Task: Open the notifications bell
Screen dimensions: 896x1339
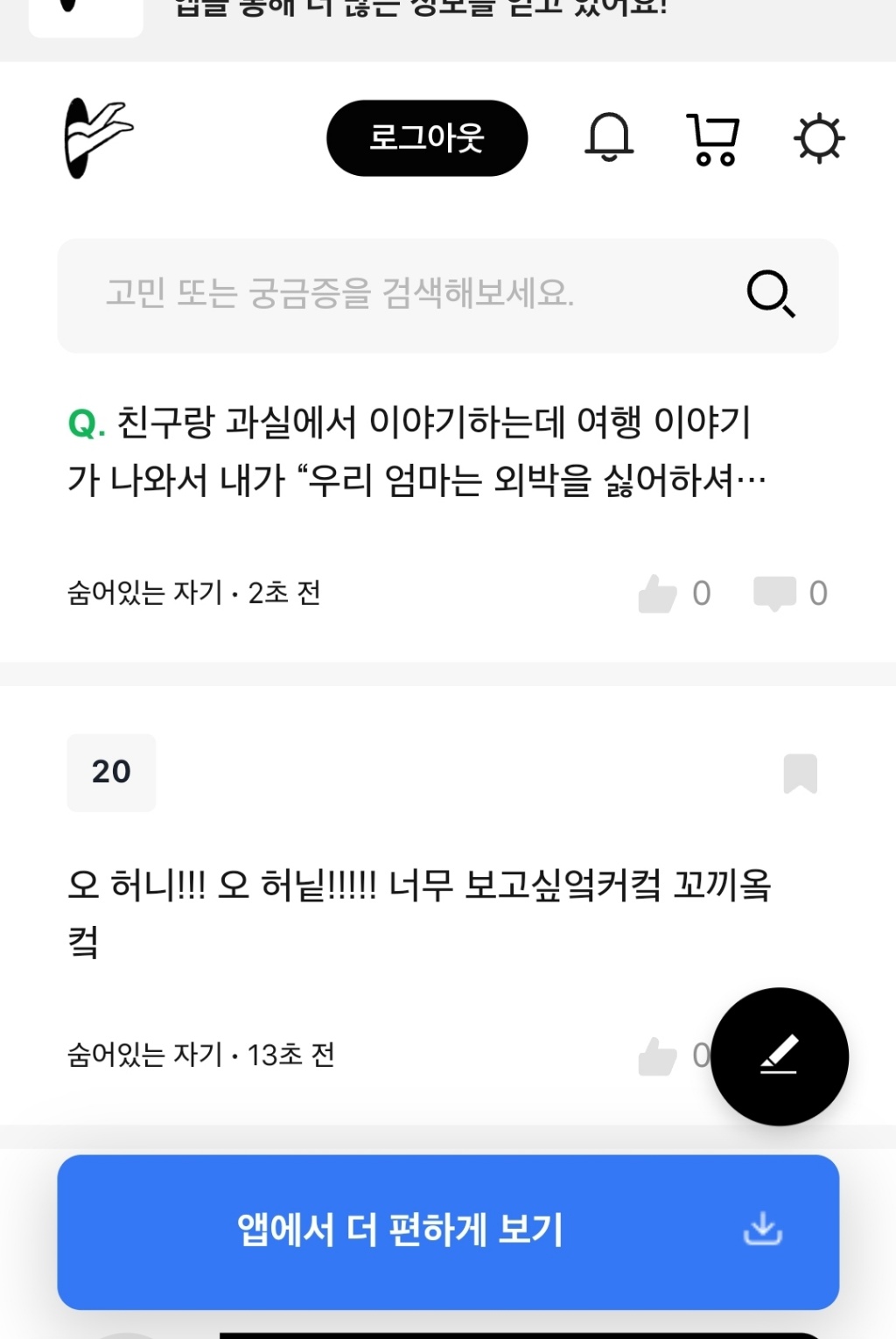Action: pos(608,137)
